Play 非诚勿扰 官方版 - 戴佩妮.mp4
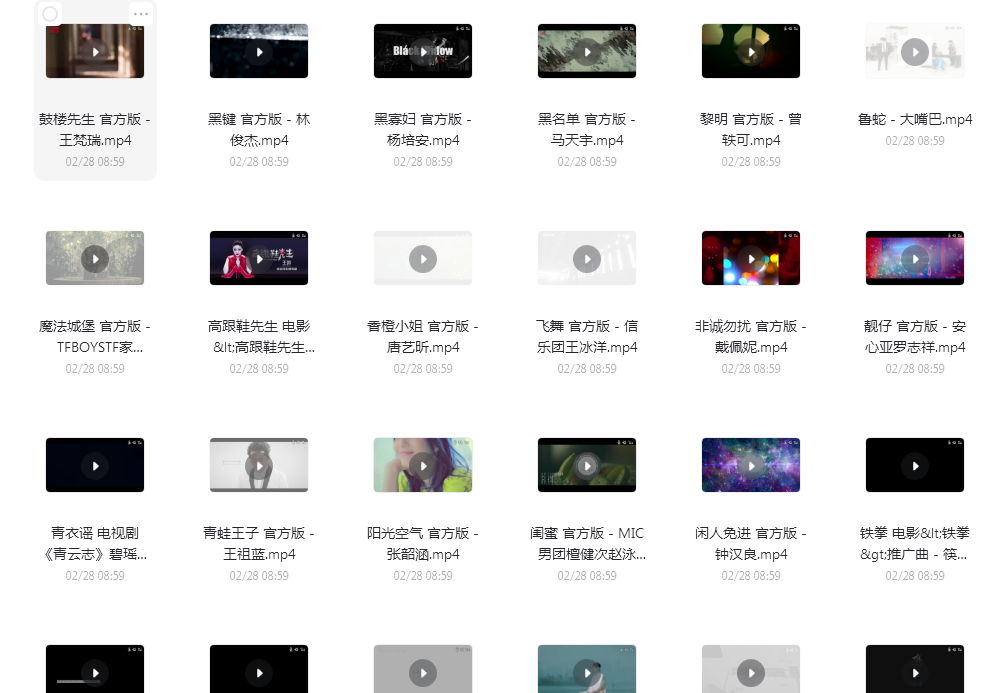 [x=751, y=258]
